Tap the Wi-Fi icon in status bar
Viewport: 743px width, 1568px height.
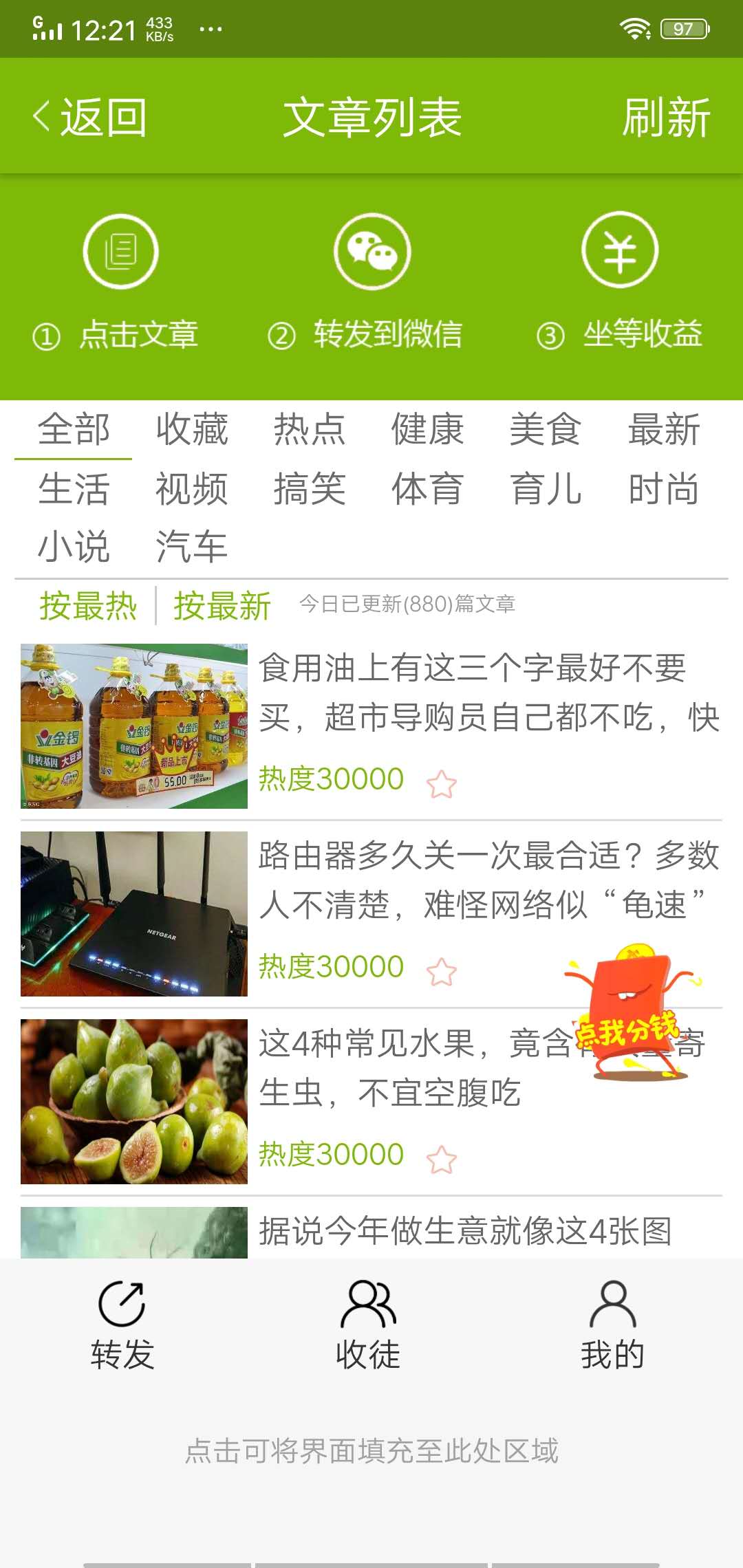(x=634, y=28)
